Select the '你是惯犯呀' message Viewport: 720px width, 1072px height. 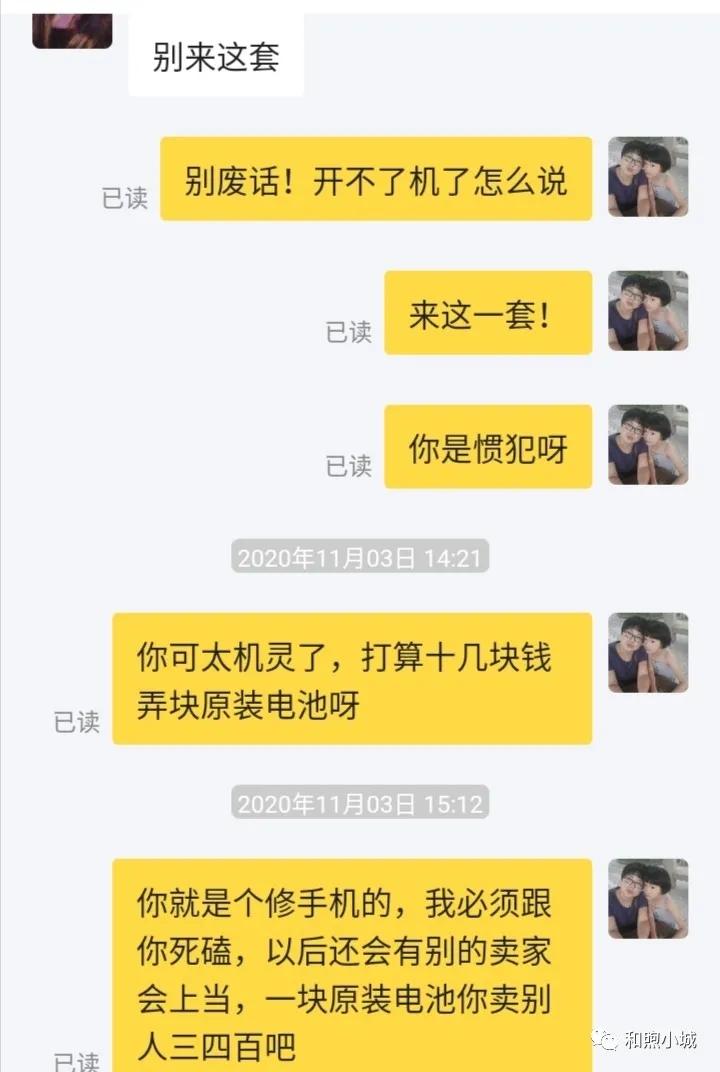click(487, 443)
